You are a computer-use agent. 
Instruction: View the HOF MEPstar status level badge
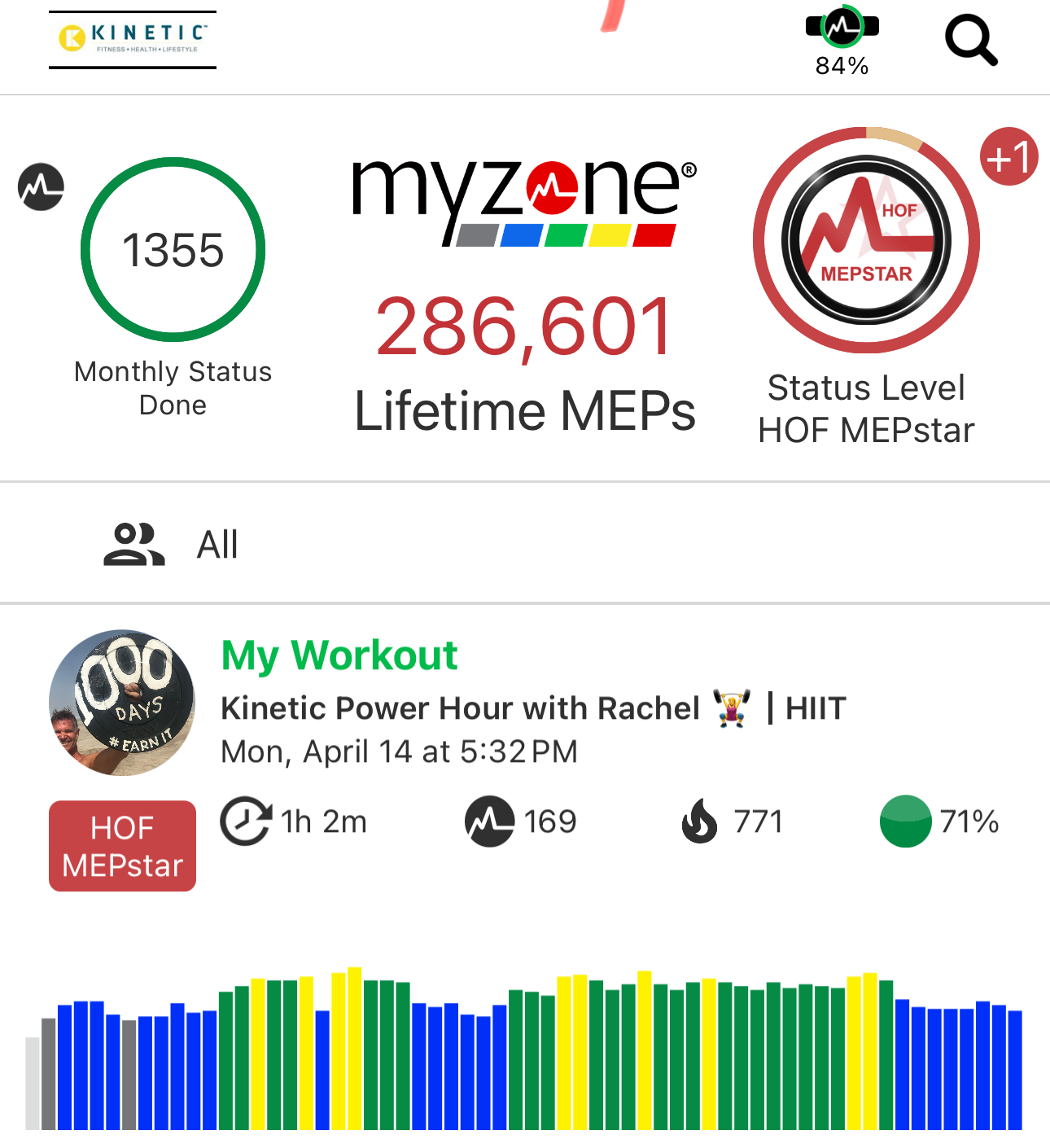(x=866, y=240)
